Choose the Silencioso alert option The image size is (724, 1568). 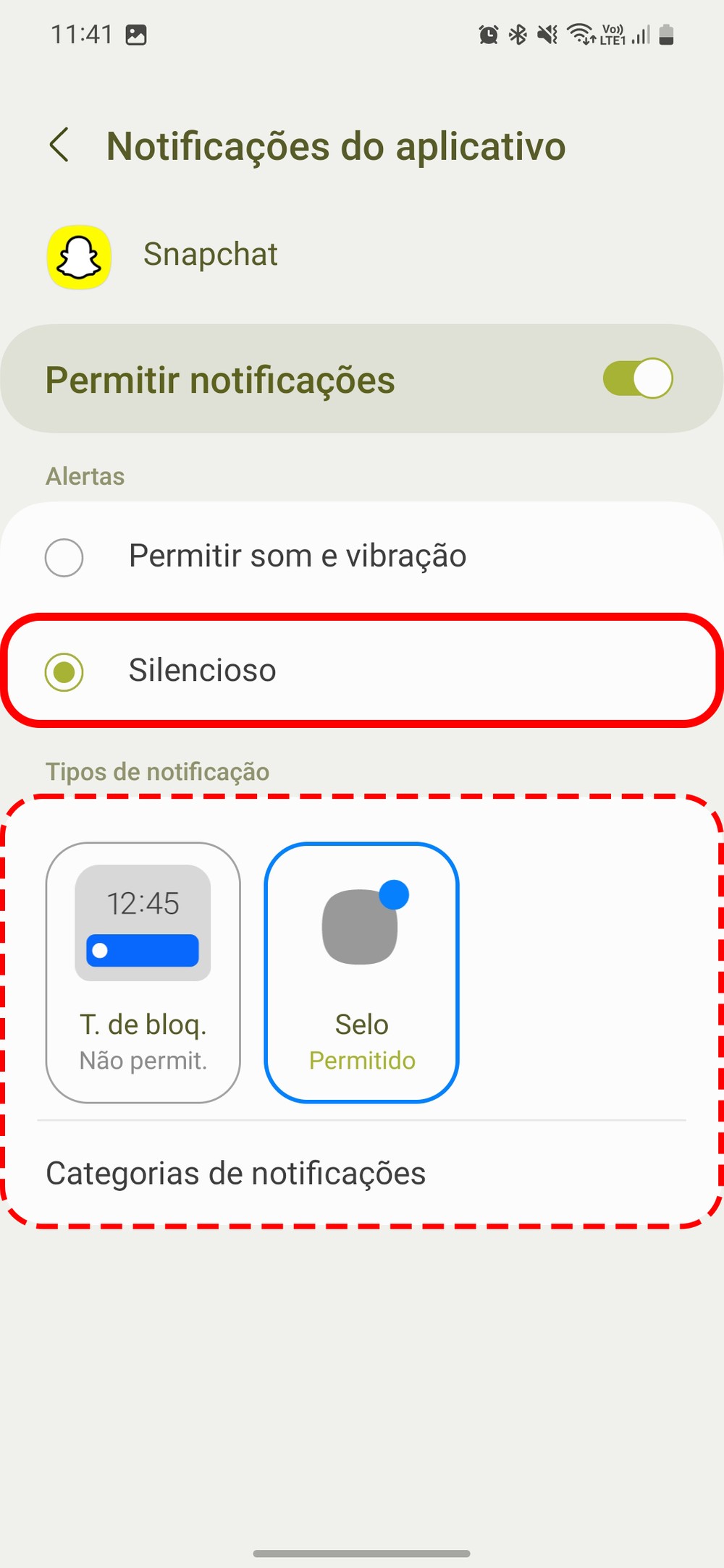click(x=64, y=671)
